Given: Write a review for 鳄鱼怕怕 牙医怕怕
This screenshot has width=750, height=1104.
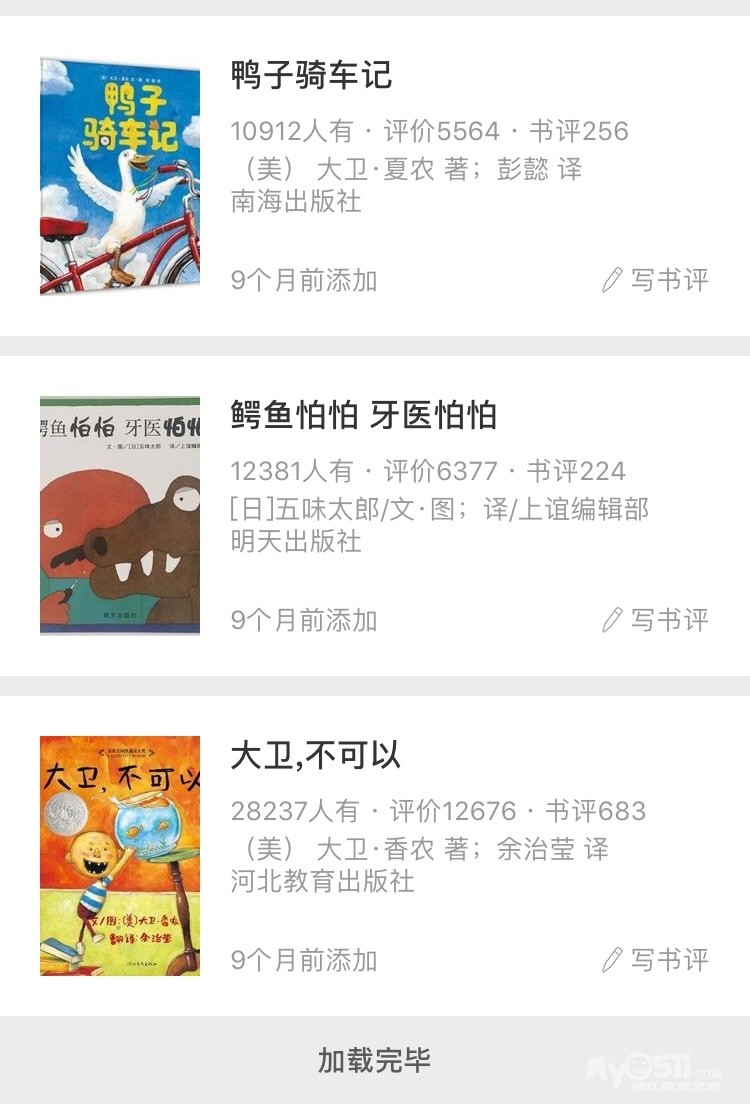Looking at the screenshot, I should (656, 620).
